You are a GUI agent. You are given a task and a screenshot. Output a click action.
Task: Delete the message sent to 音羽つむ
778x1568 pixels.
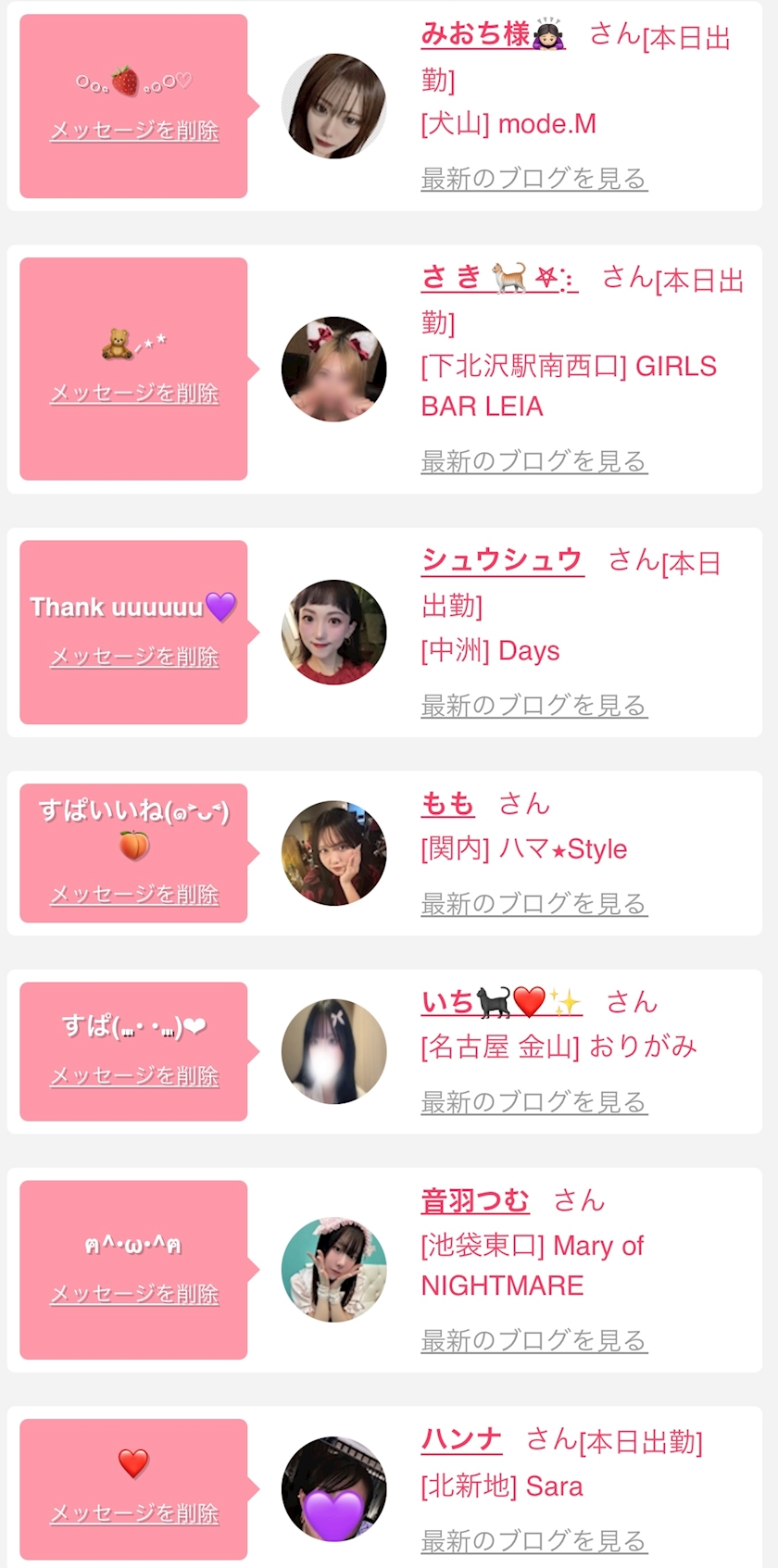tap(134, 1294)
